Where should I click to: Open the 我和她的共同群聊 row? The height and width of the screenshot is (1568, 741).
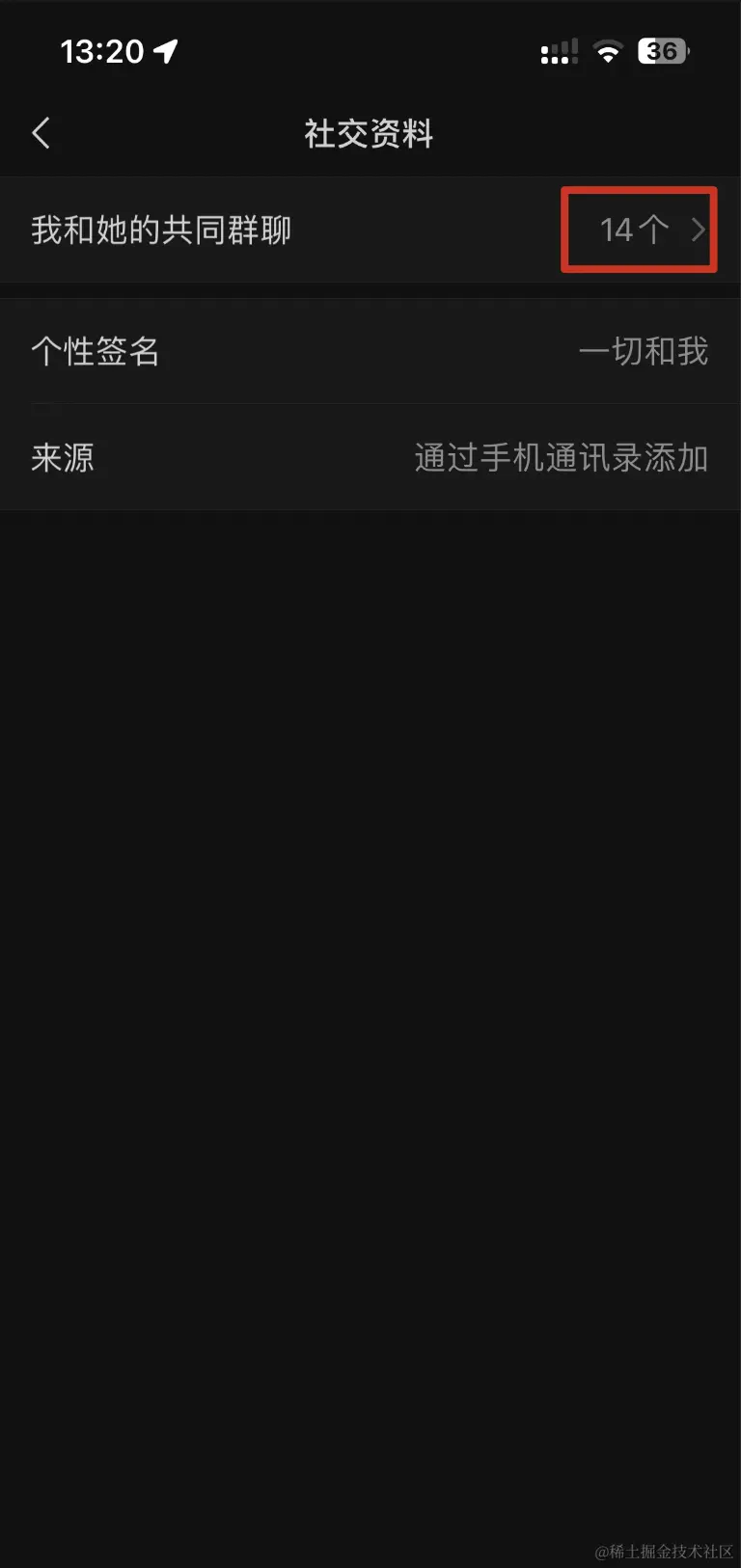pos(370,230)
